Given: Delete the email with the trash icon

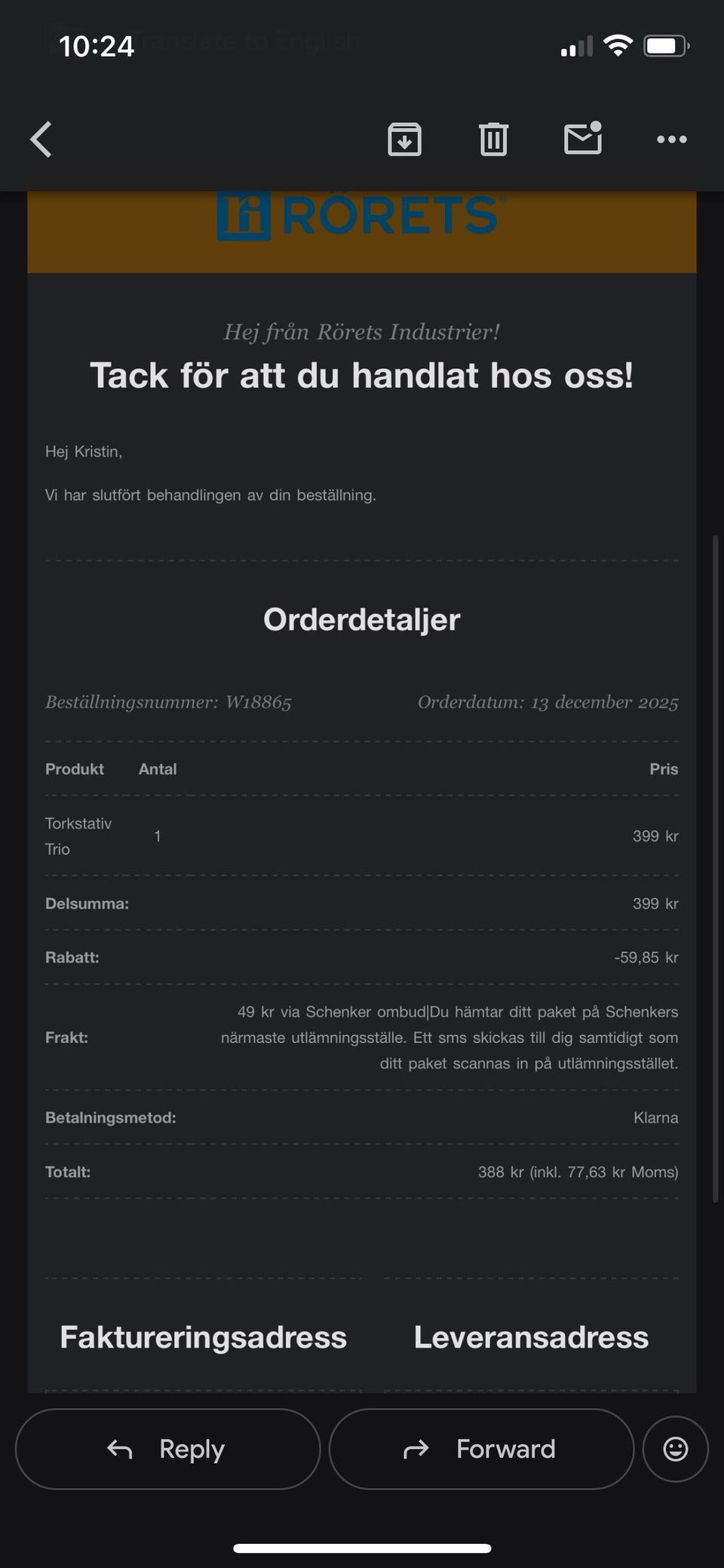Looking at the screenshot, I should [x=494, y=139].
